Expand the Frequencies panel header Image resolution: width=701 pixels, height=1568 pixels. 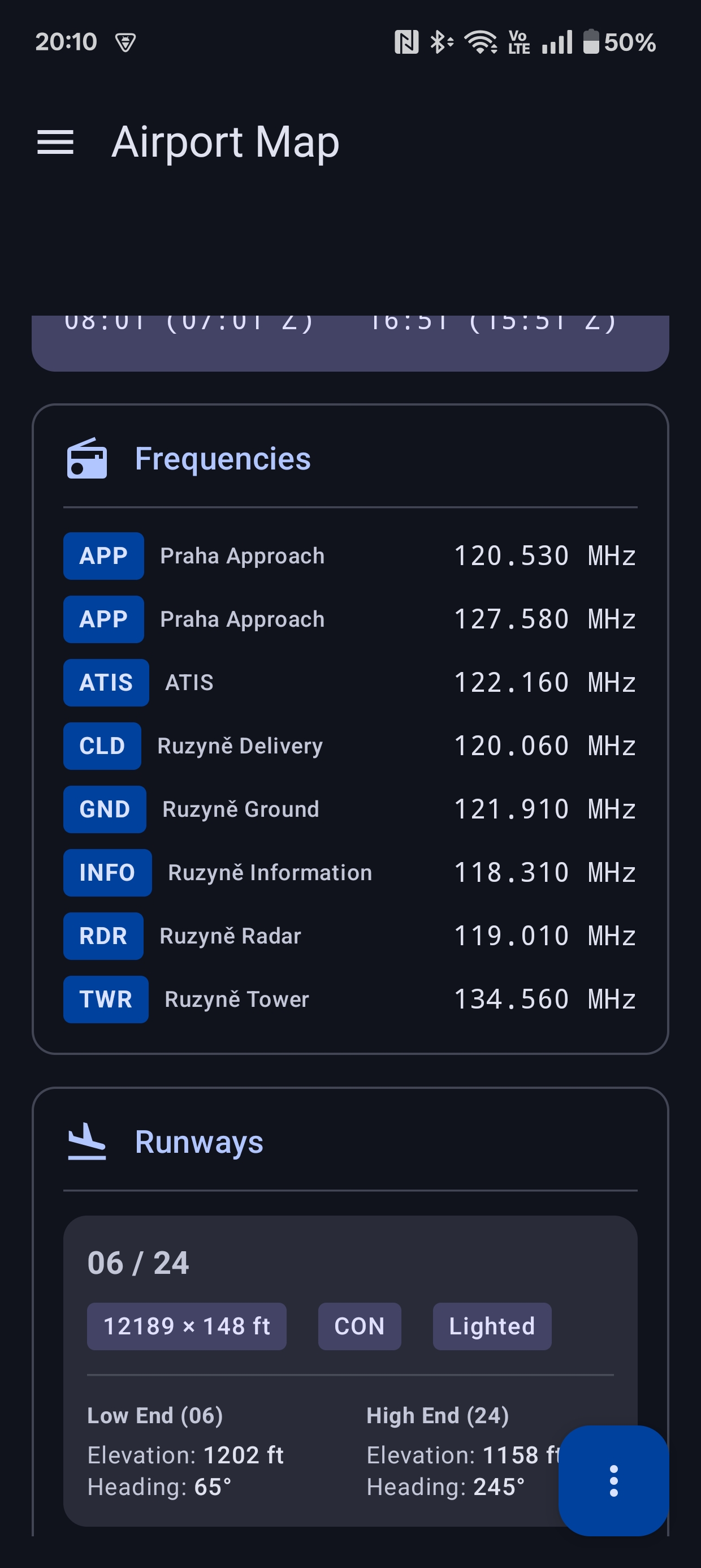[x=223, y=459]
